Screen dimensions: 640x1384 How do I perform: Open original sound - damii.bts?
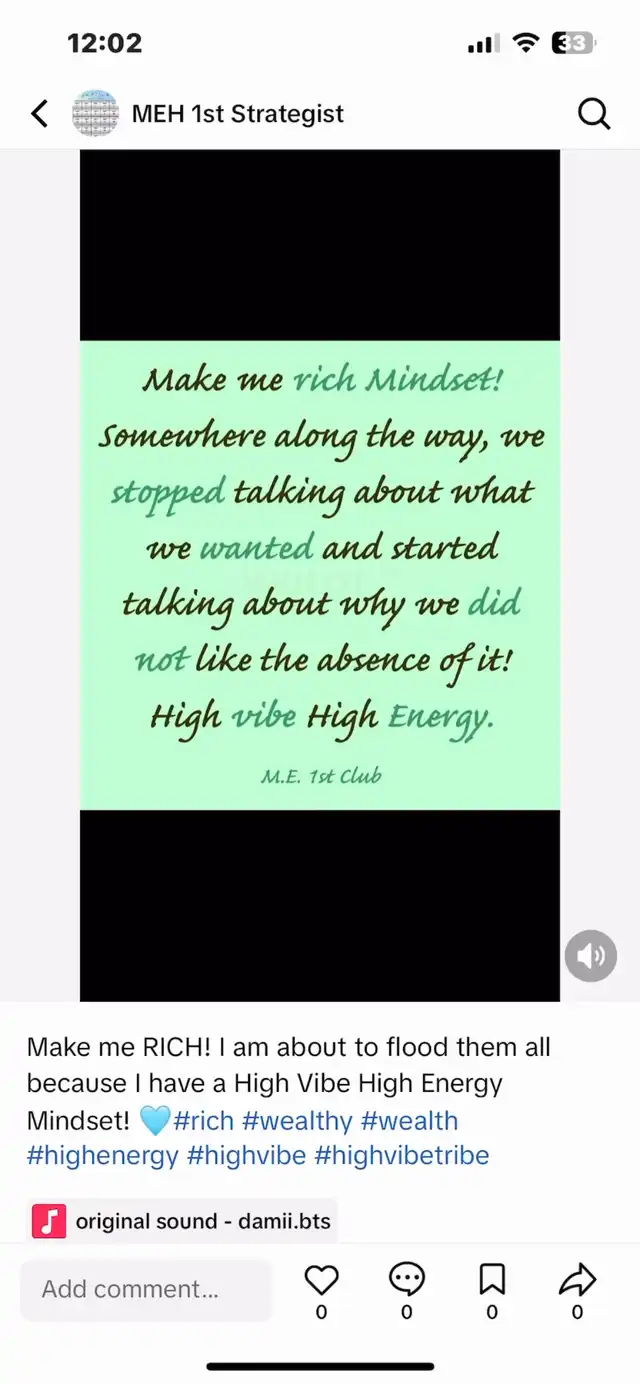tap(182, 1221)
